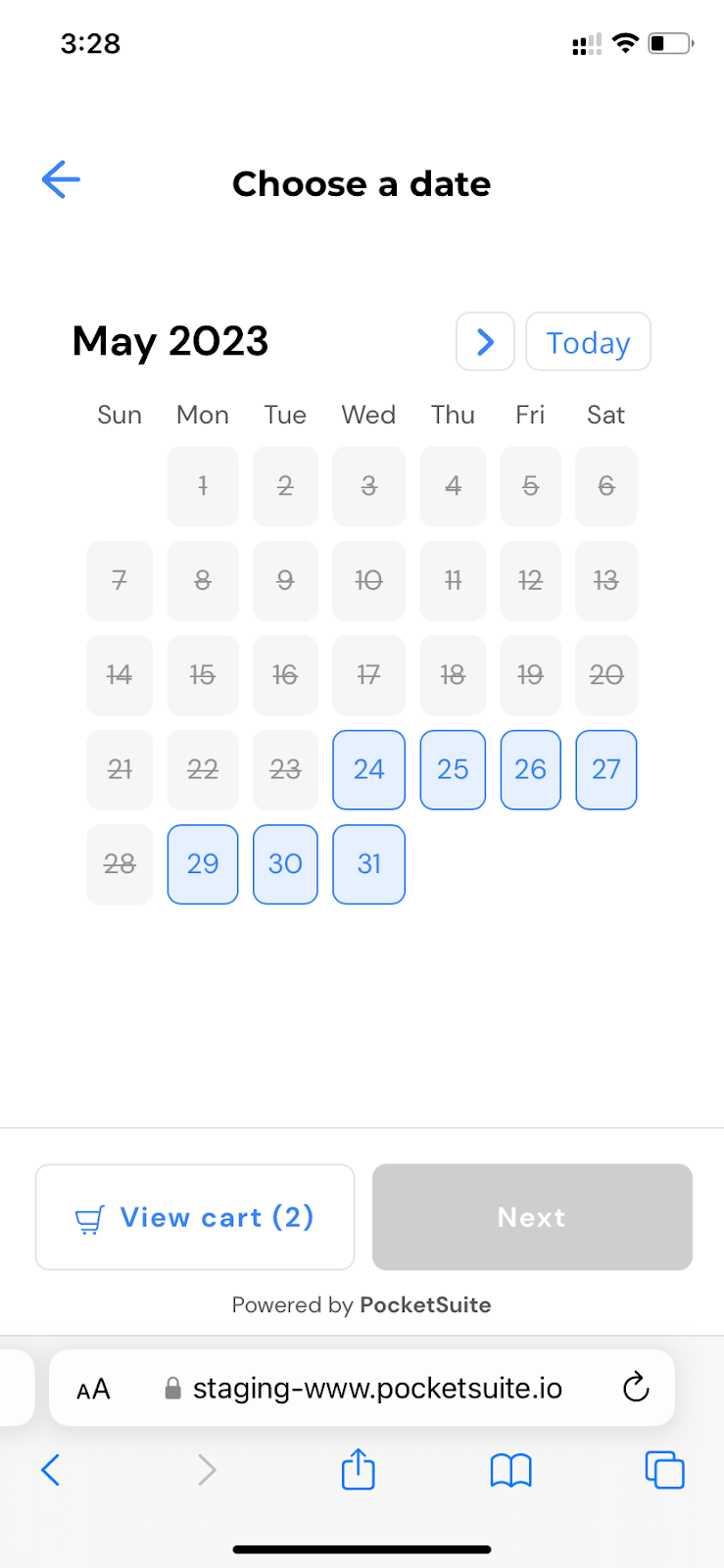
Task: Select May 31 as the date
Action: [368, 864]
